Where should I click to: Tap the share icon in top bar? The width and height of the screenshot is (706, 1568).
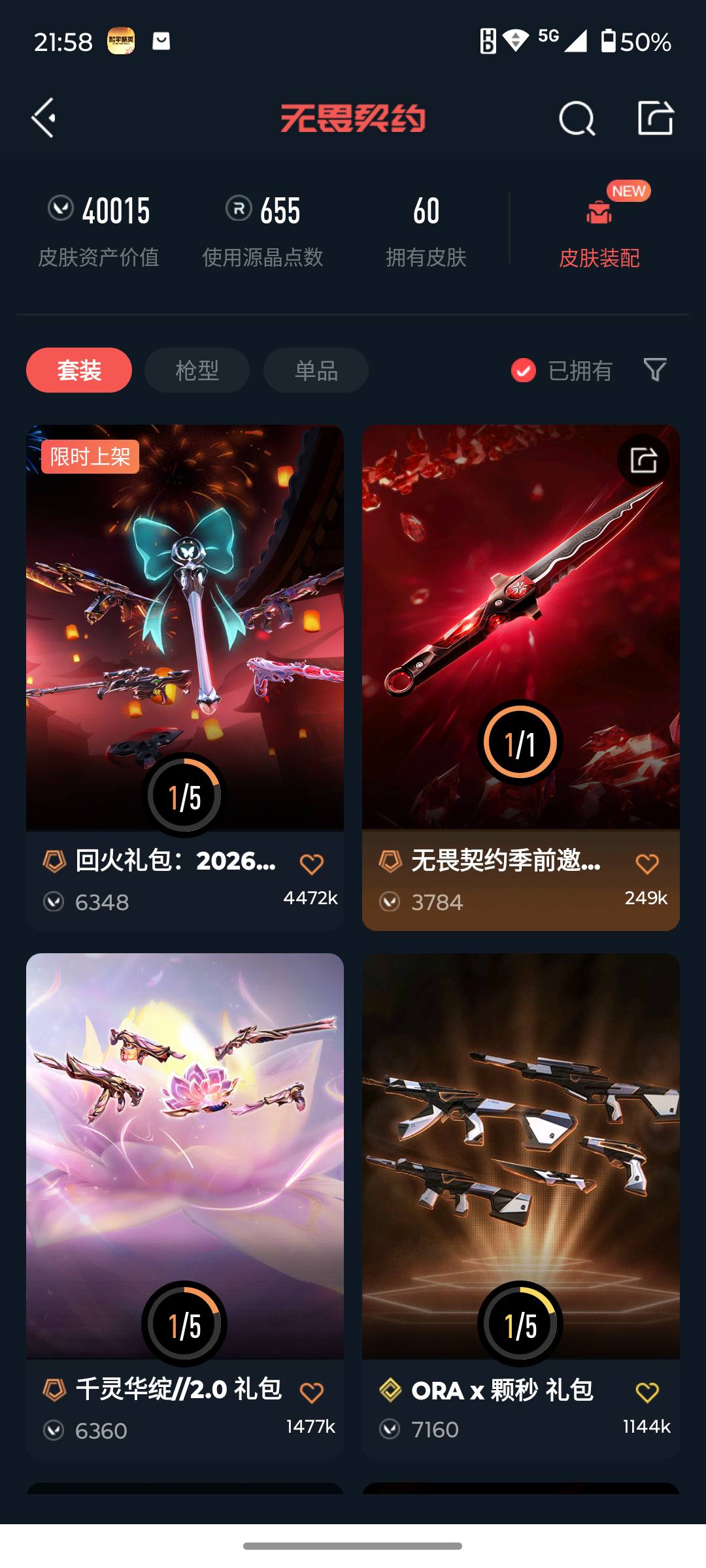tap(657, 119)
